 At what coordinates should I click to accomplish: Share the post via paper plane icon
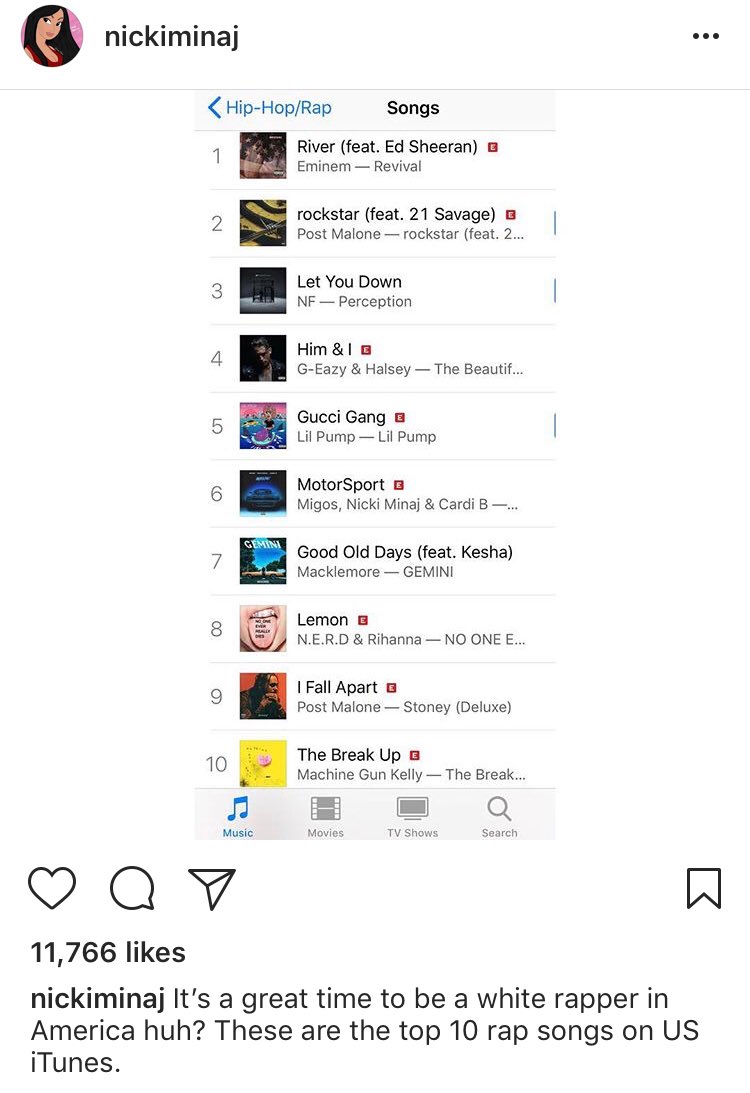pos(212,888)
